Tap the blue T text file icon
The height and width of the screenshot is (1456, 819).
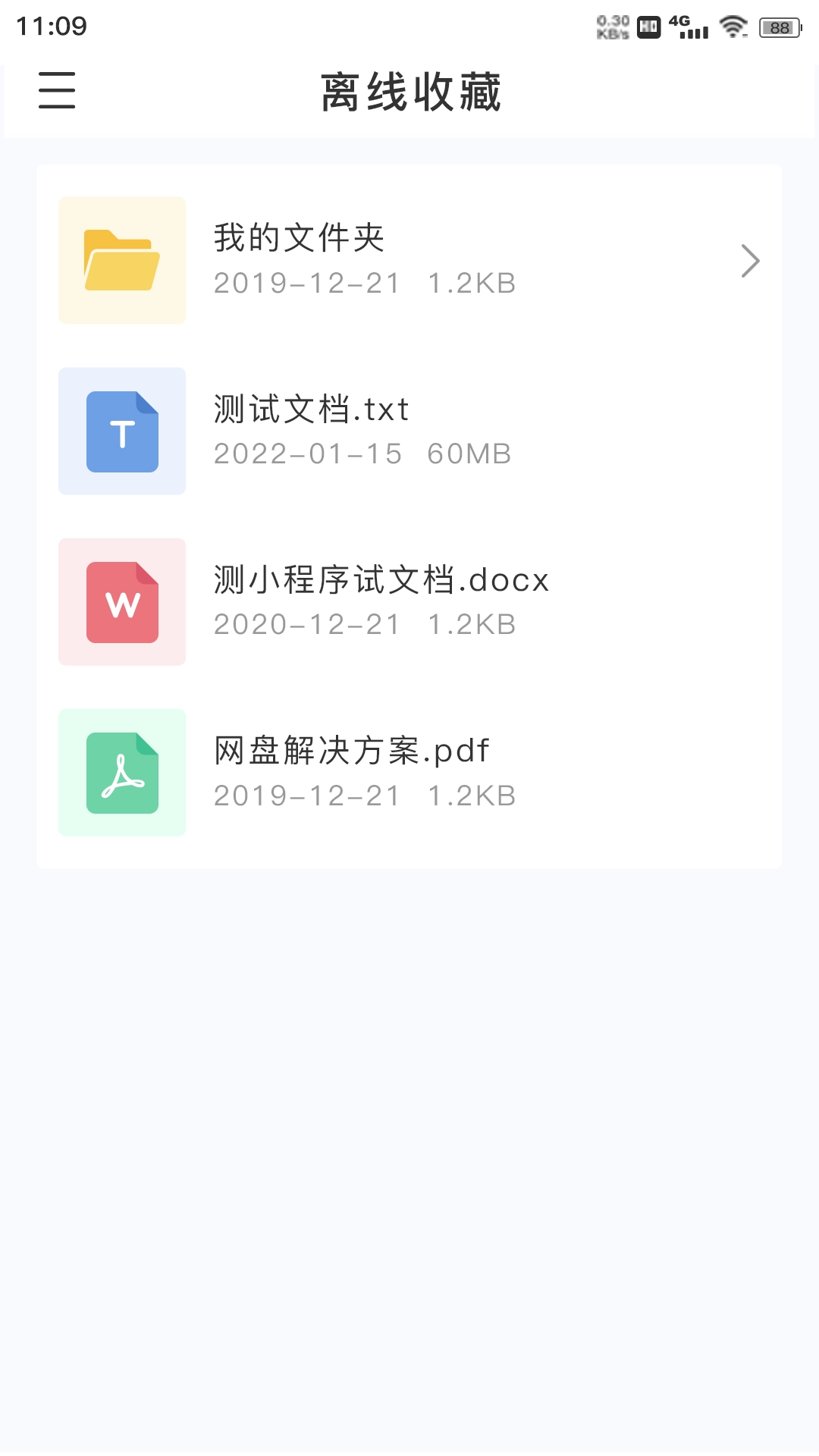click(x=121, y=431)
